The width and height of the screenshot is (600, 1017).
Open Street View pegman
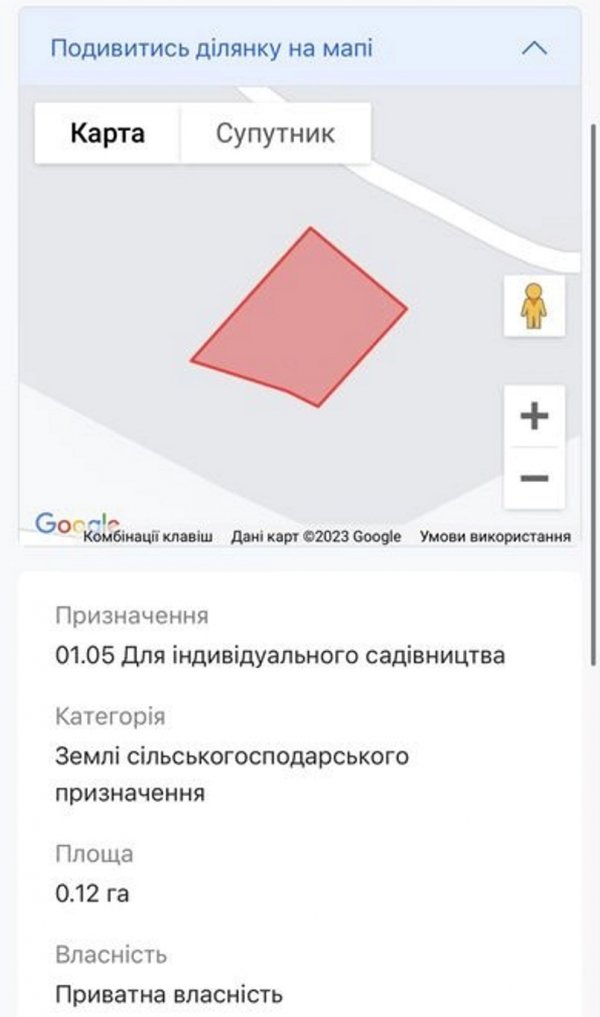pyautogui.click(x=534, y=306)
